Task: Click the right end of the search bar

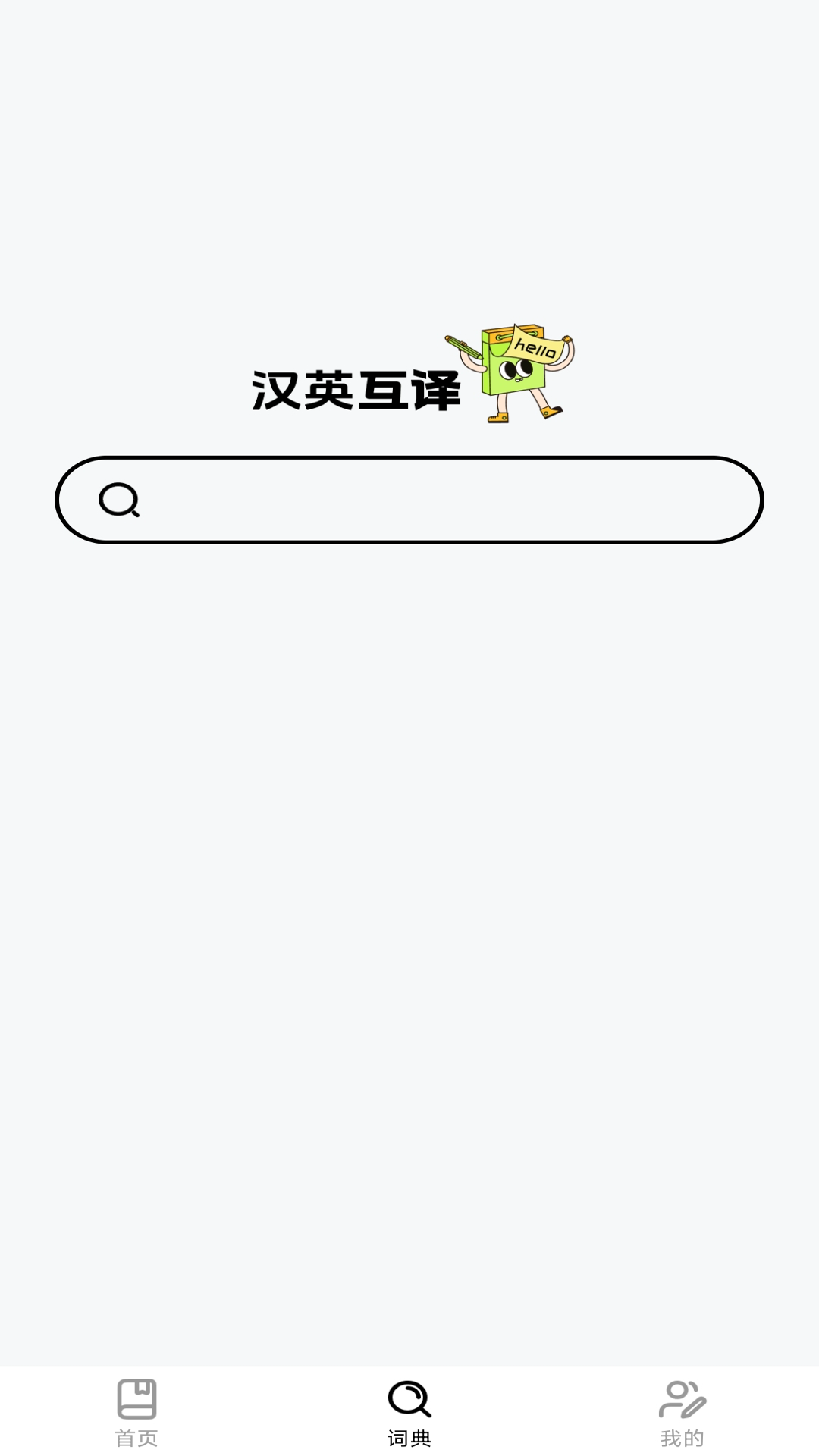Action: pyautogui.click(x=720, y=500)
